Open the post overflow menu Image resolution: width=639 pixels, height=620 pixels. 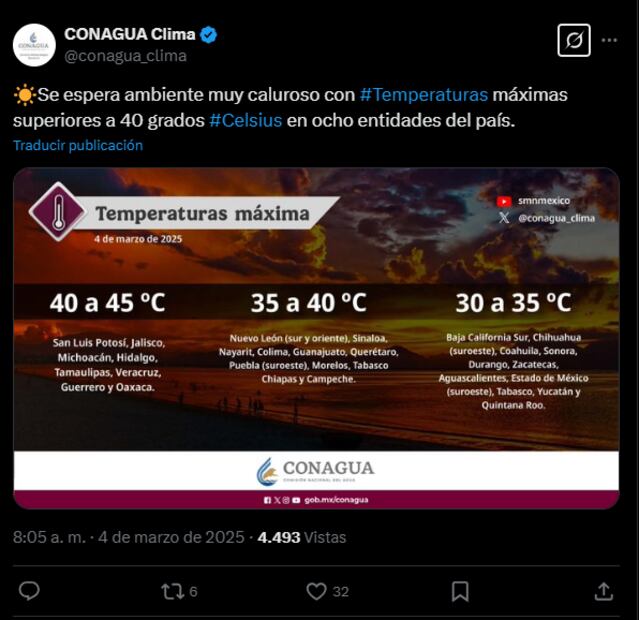[609, 41]
